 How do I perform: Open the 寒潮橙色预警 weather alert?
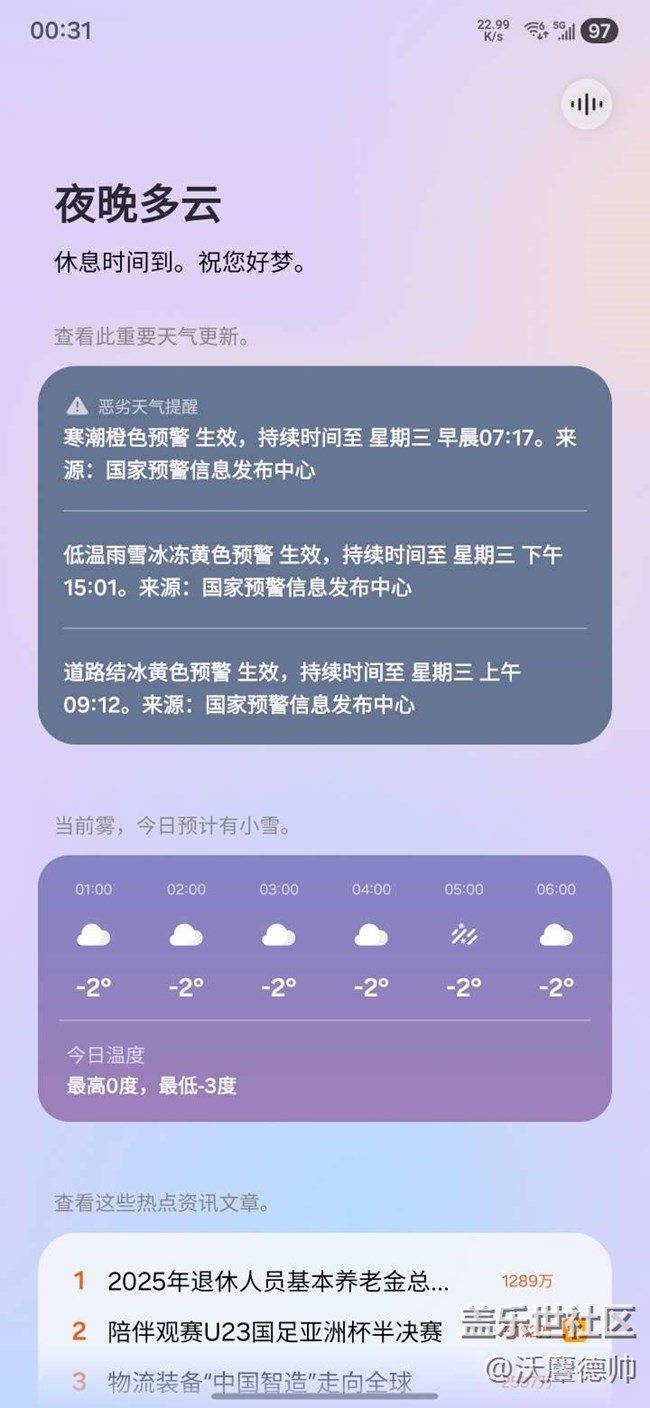point(320,453)
